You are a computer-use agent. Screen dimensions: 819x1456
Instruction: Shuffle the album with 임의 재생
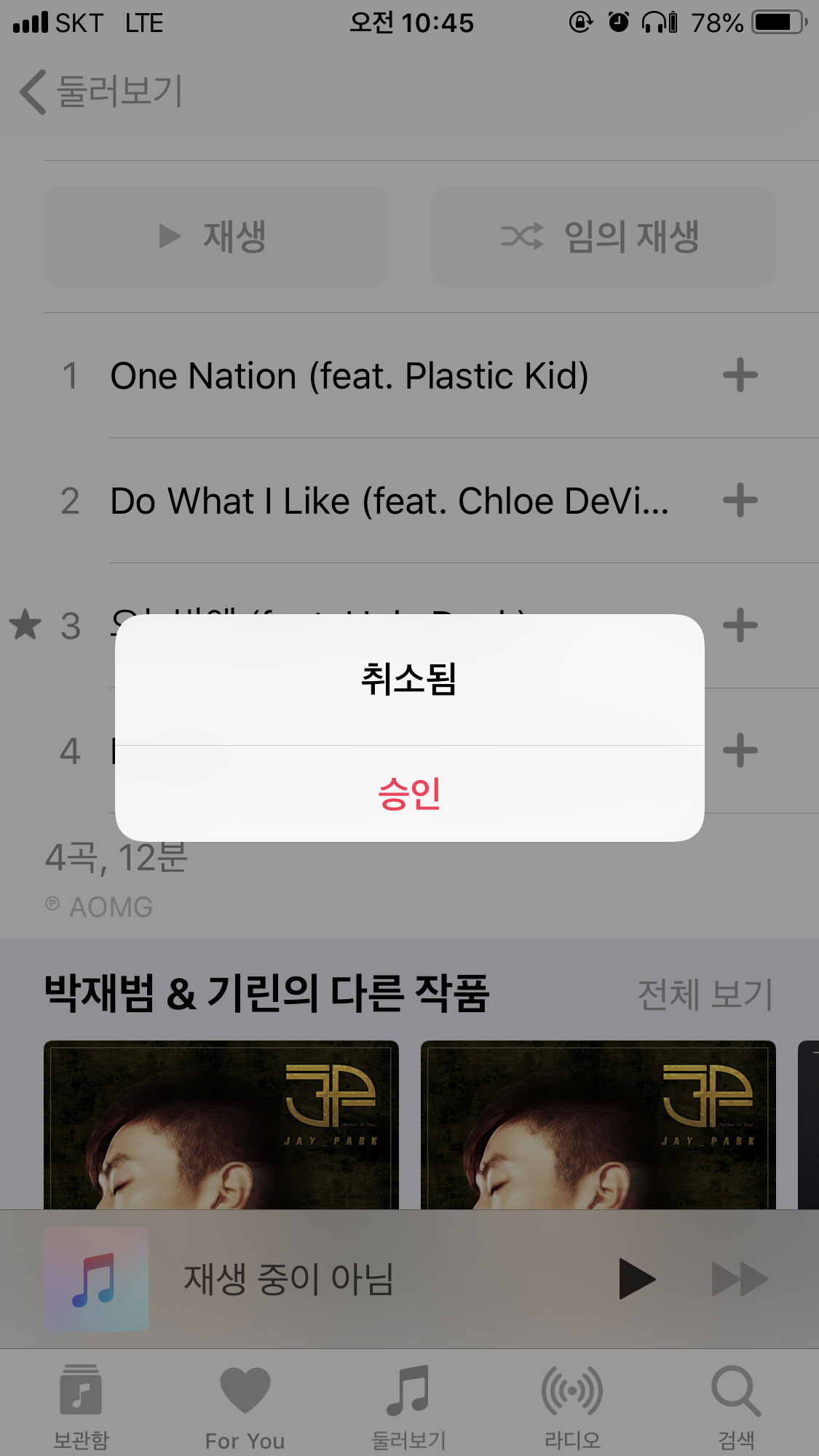(x=604, y=236)
